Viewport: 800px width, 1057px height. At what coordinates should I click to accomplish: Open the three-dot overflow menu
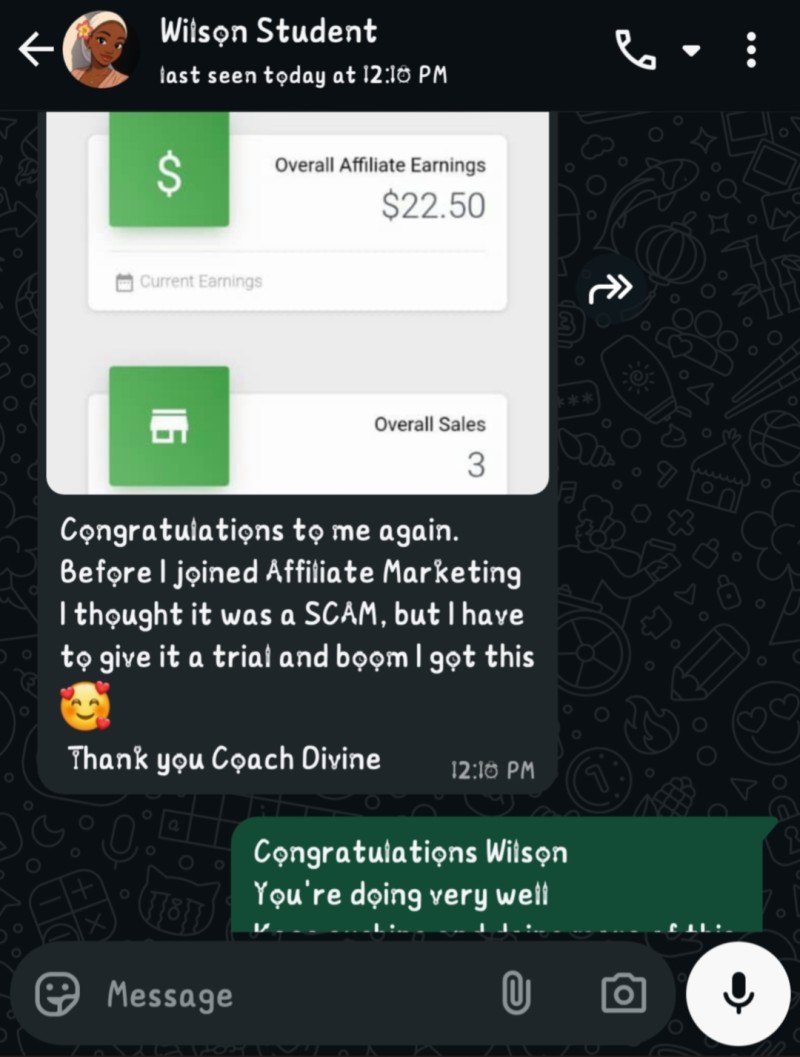[x=751, y=50]
